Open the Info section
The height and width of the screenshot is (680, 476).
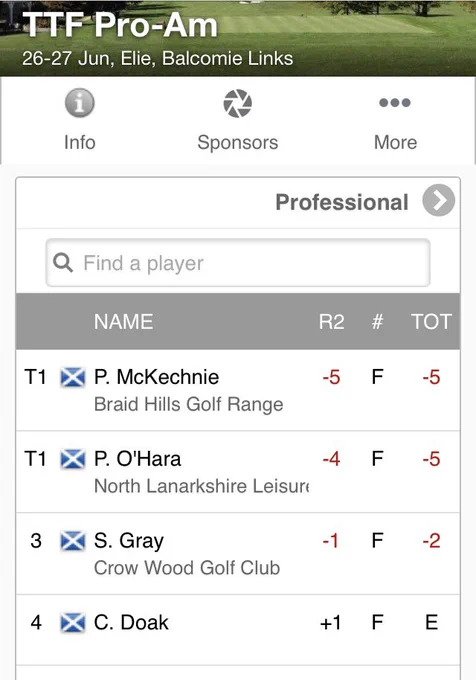click(80, 120)
